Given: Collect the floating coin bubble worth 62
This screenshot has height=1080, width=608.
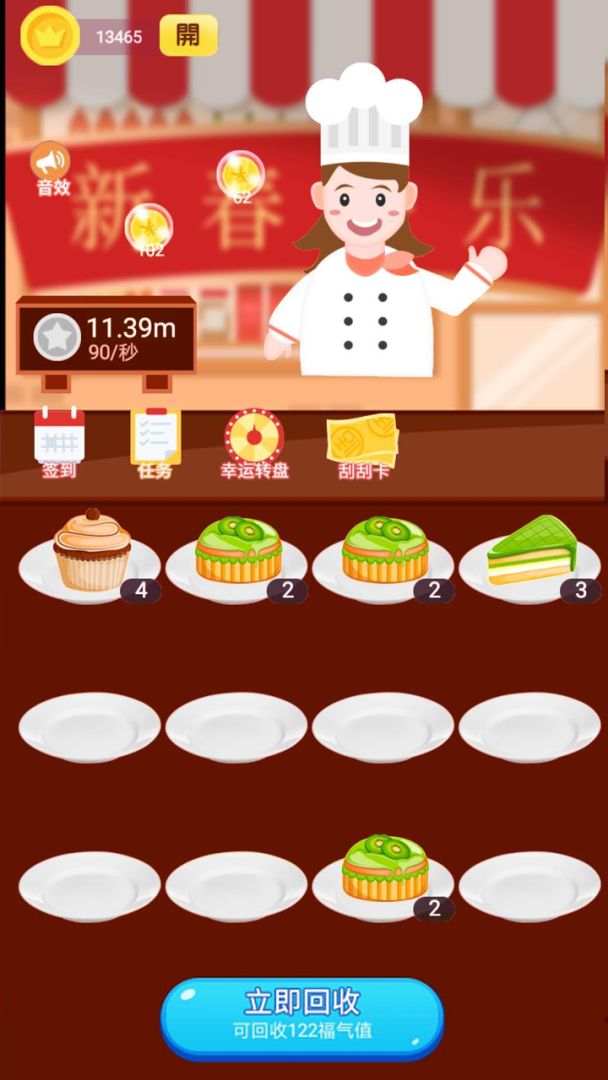Looking at the screenshot, I should pyautogui.click(x=240, y=175).
